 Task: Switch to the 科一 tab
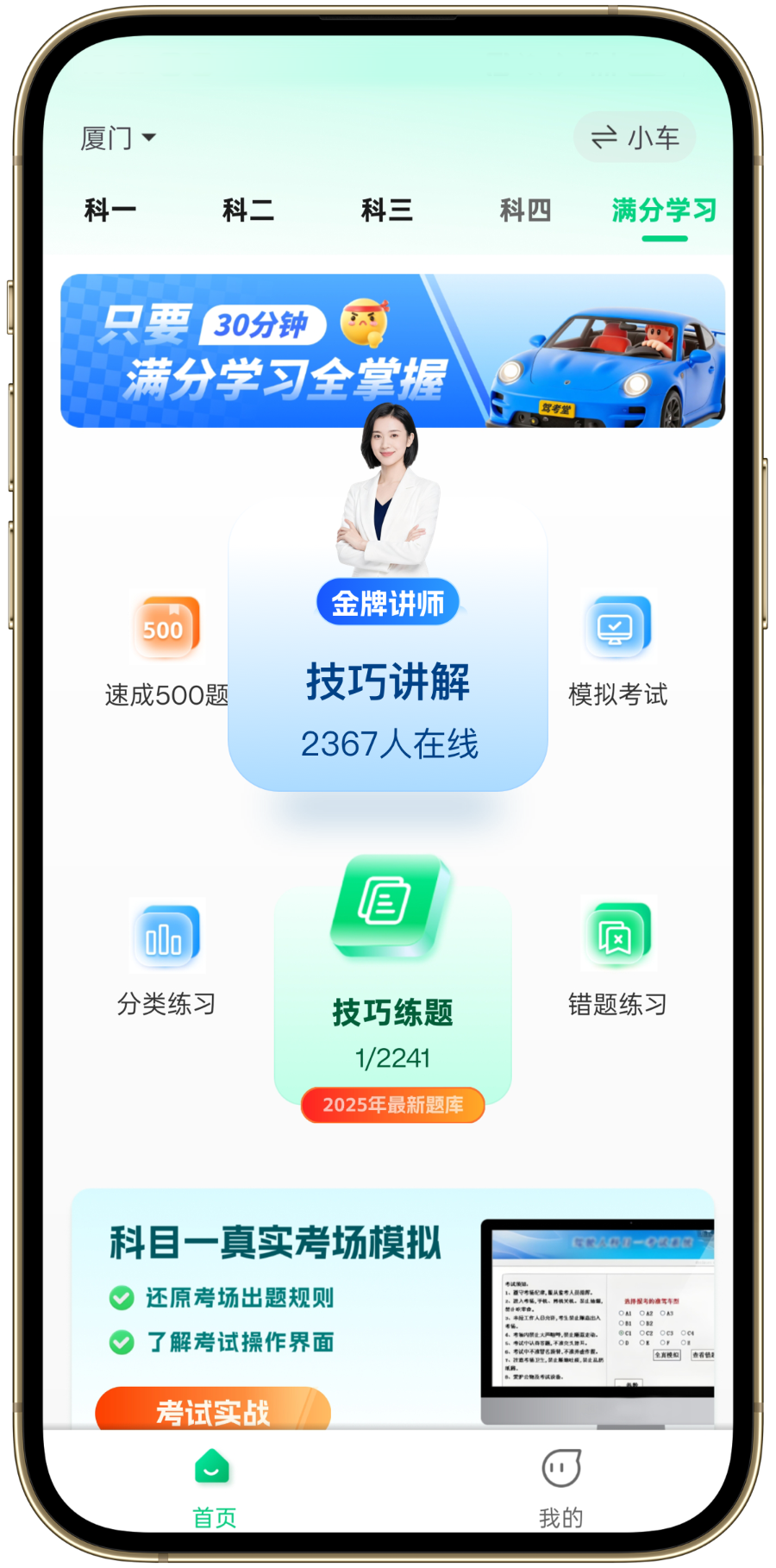[110, 210]
